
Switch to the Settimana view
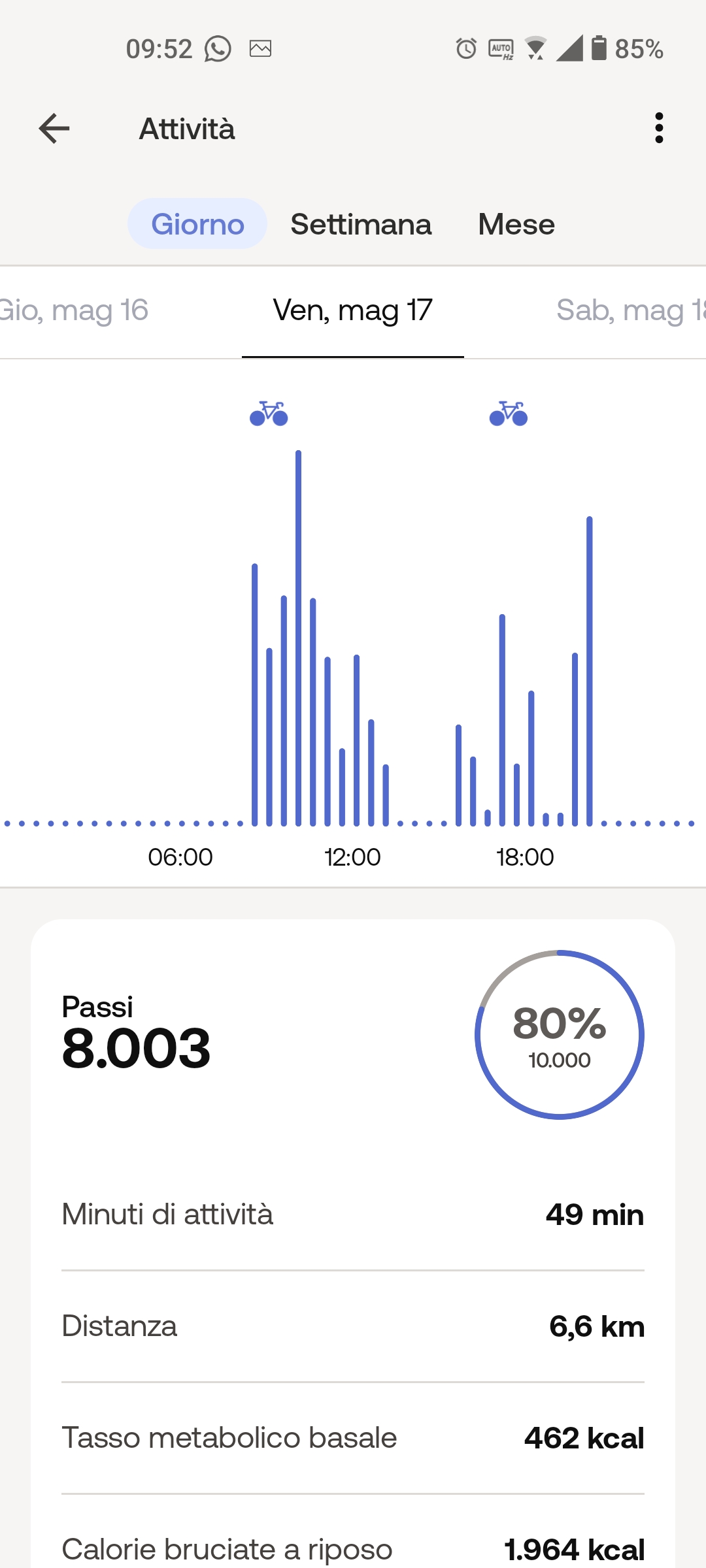coord(361,224)
